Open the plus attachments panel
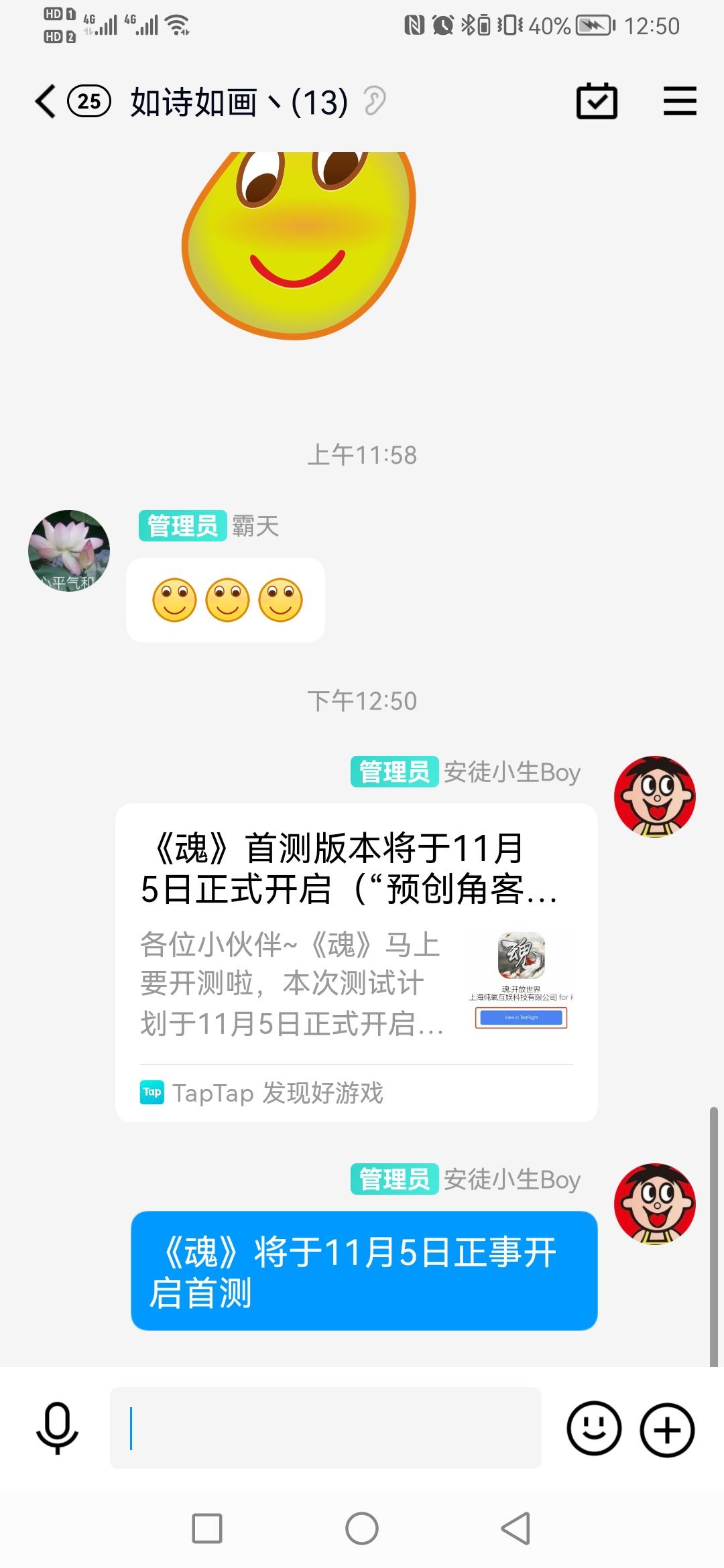 667,1429
